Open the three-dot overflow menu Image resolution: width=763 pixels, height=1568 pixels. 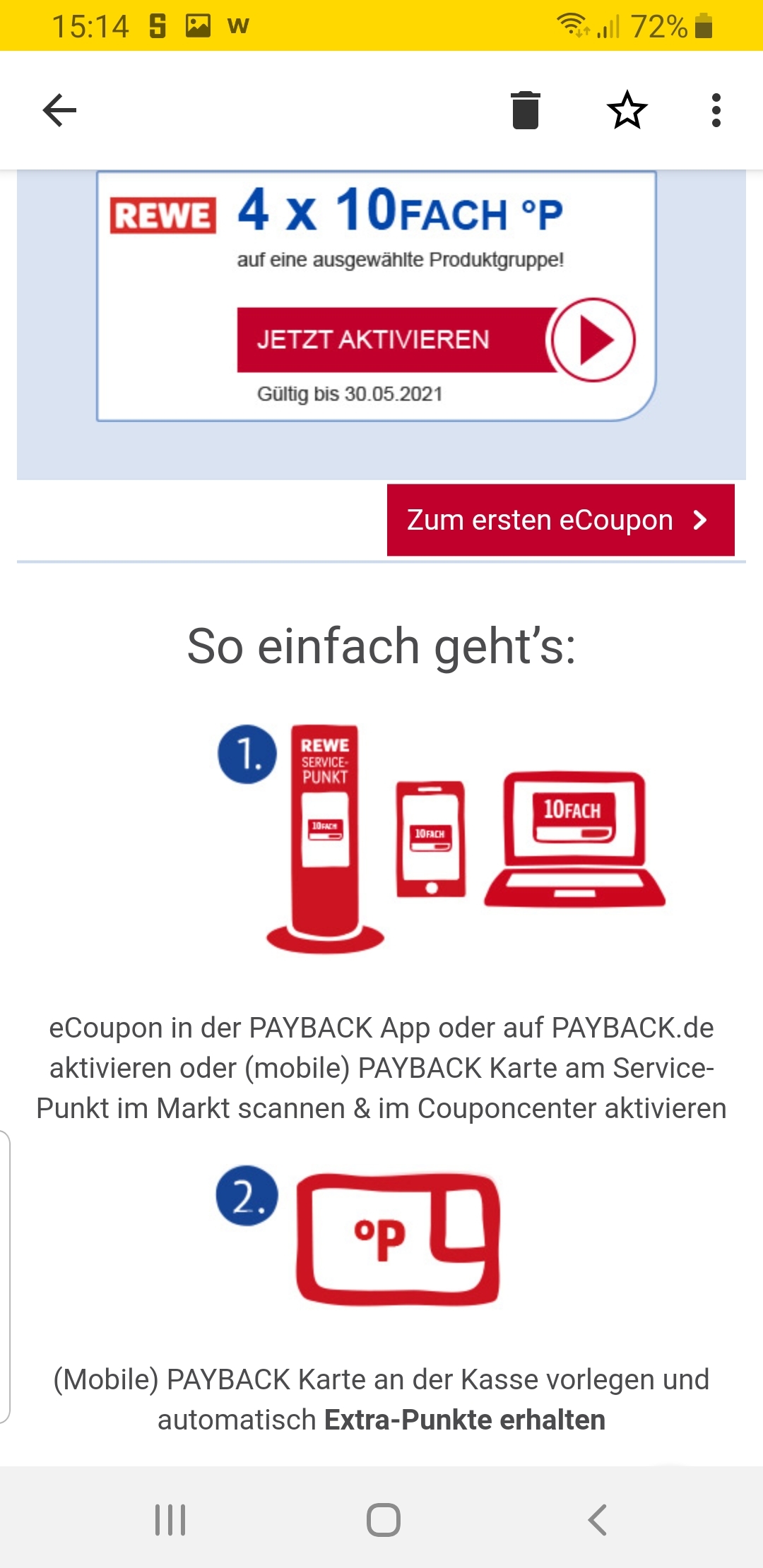tap(716, 110)
